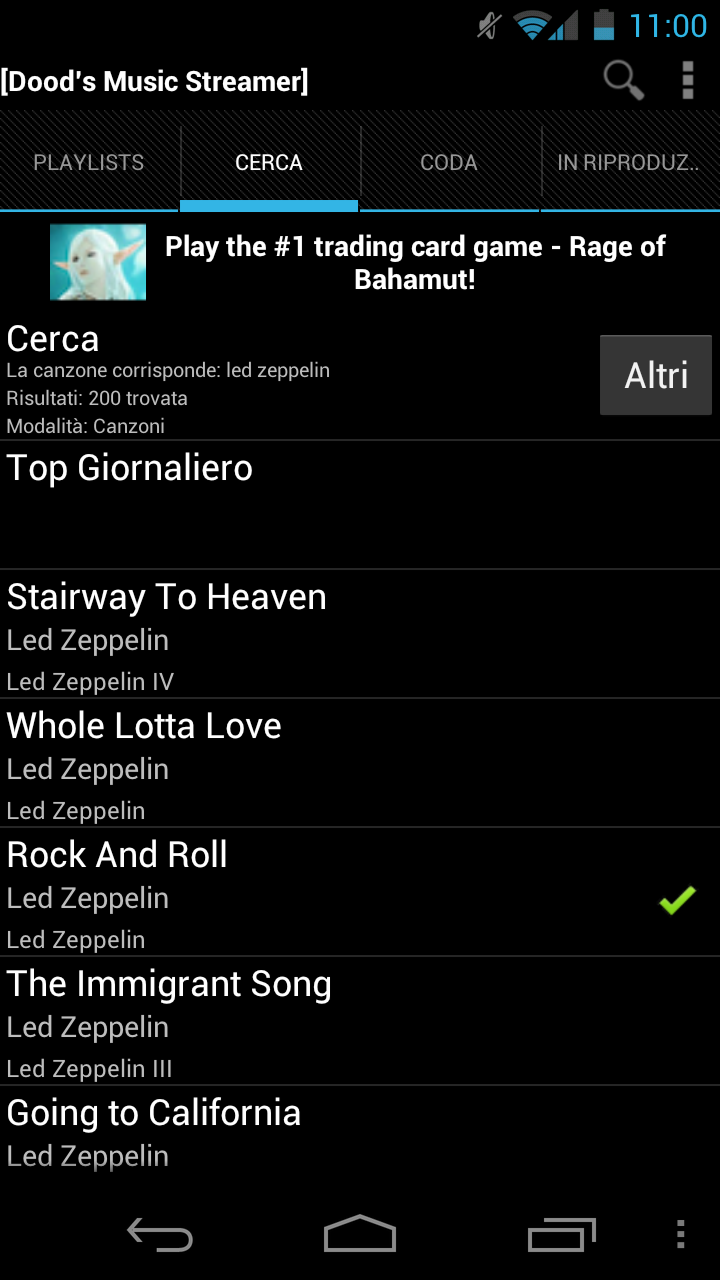Go back using the system back button
The image size is (720, 1280).
160,1235
